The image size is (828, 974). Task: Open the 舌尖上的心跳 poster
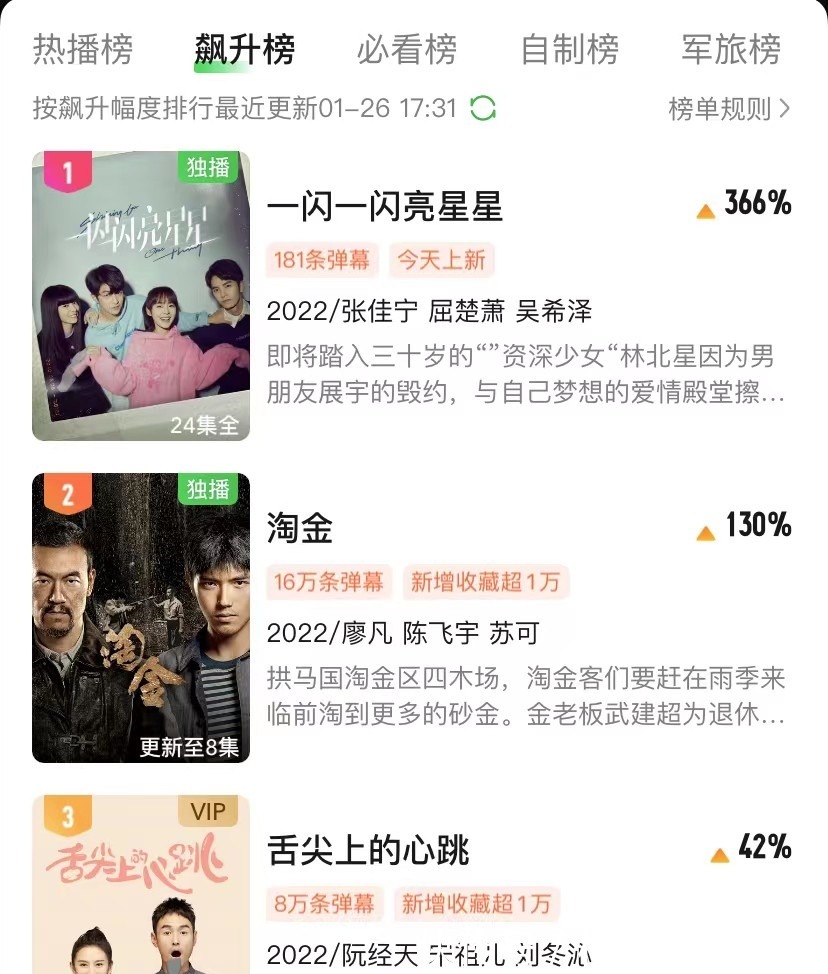tap(141, 884)
